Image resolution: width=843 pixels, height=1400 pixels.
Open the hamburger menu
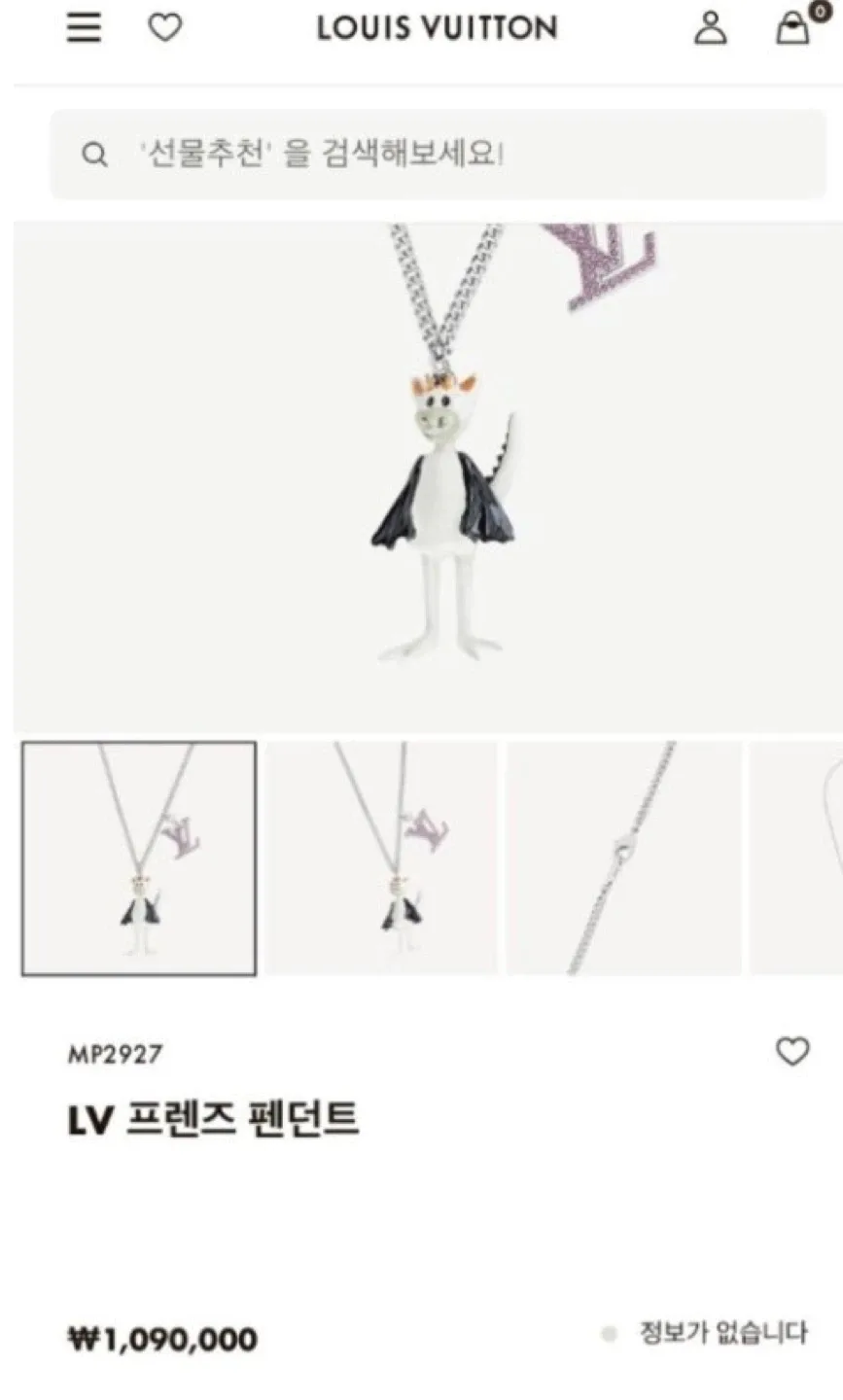coord(84,28)
